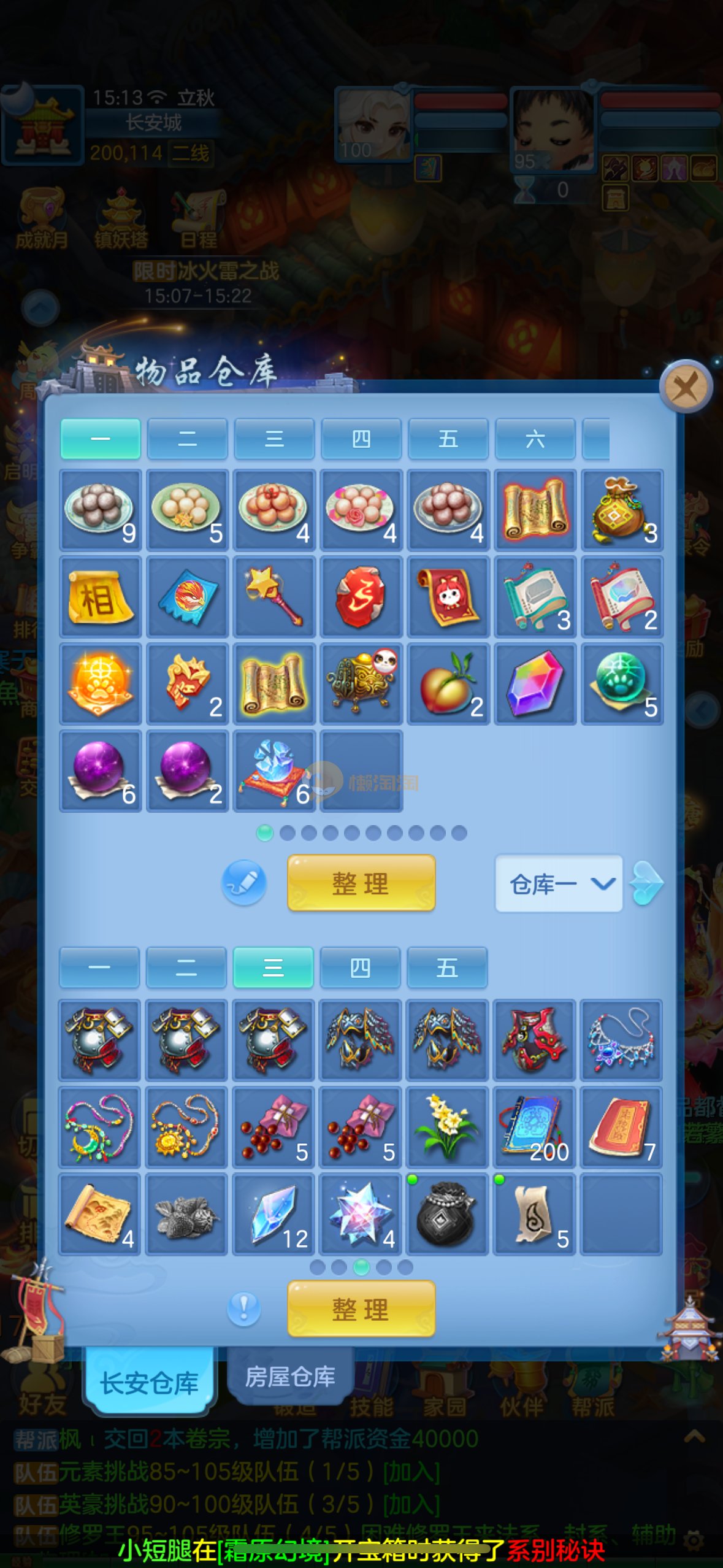Select the blue book with count 200
The height and width of the screenshot is (1568, 723).
534,1127
